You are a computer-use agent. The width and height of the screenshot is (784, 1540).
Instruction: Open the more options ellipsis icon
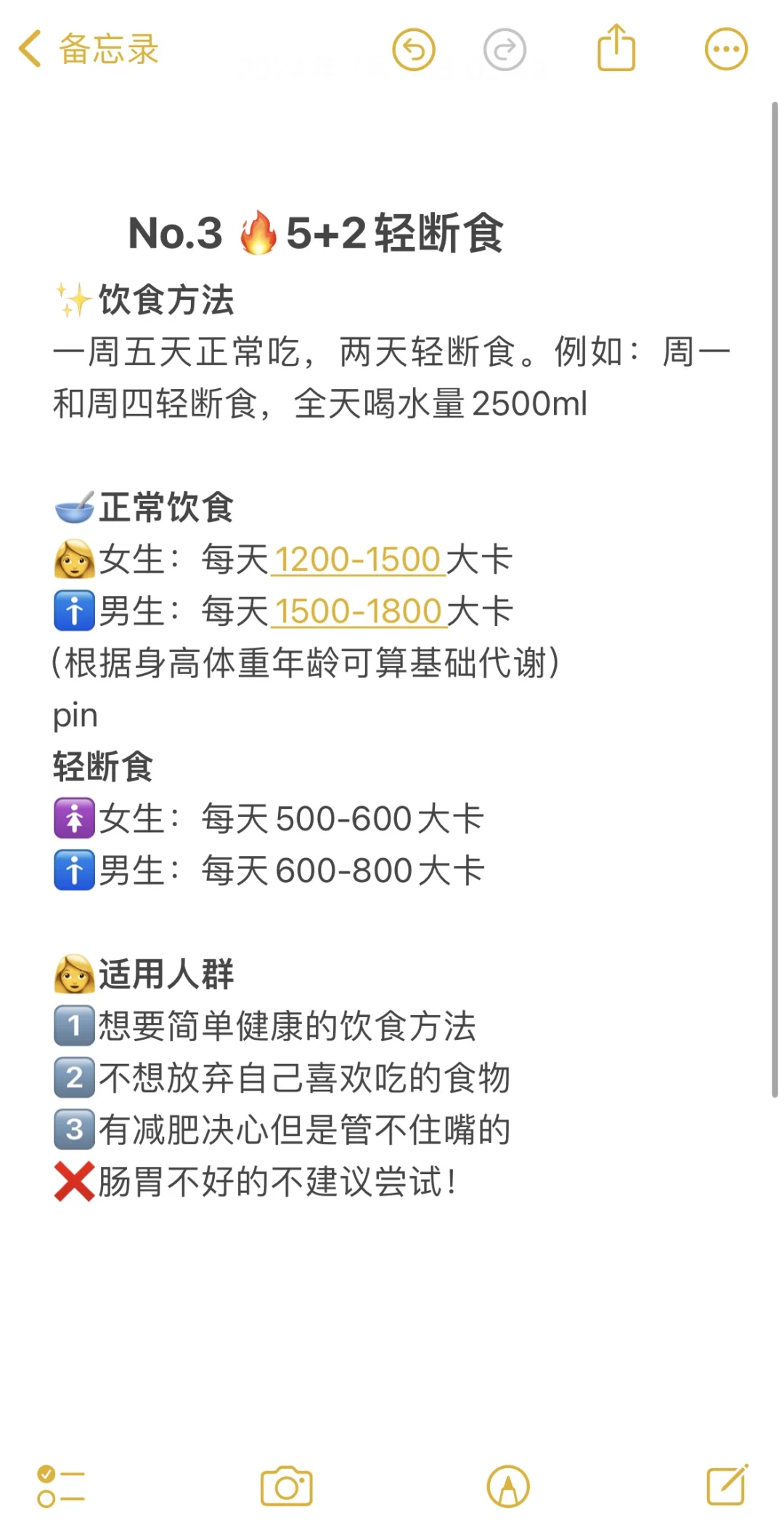click(x=726, y=48)
